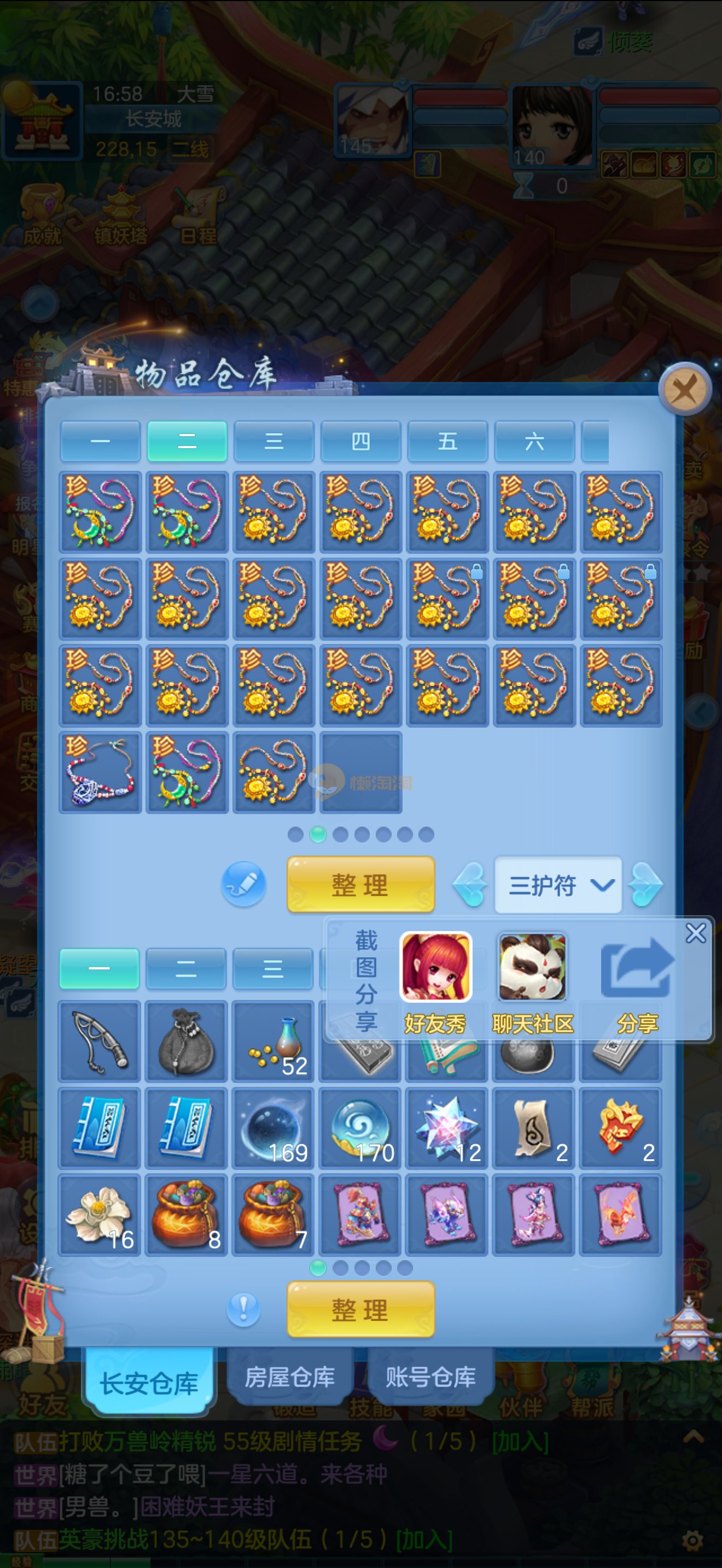Go to next warehouse with right arrow
Image resolution: width=722 pixels, height=1568 pixels.
pos(645,885)
